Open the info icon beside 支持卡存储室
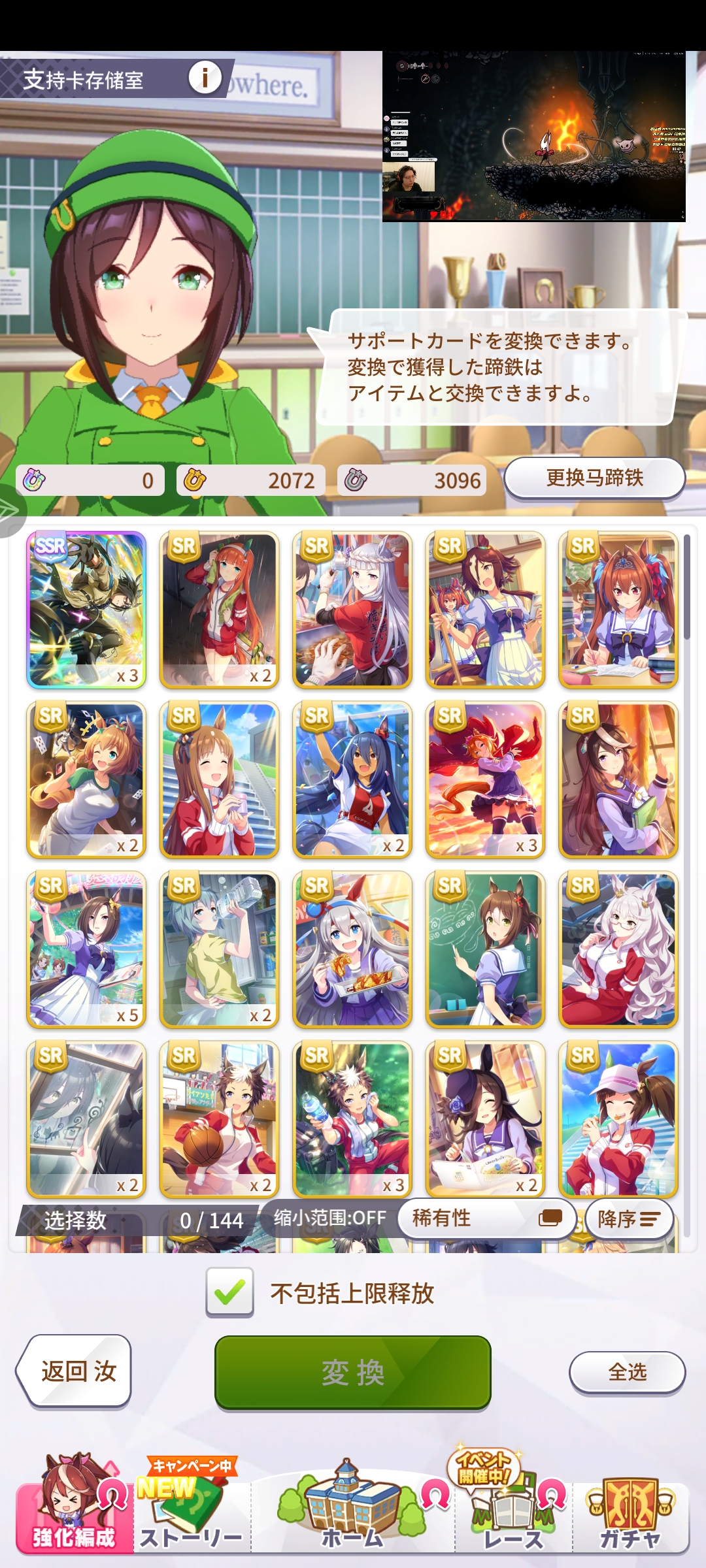706x1568 pixels. click(x=205, y=78)
